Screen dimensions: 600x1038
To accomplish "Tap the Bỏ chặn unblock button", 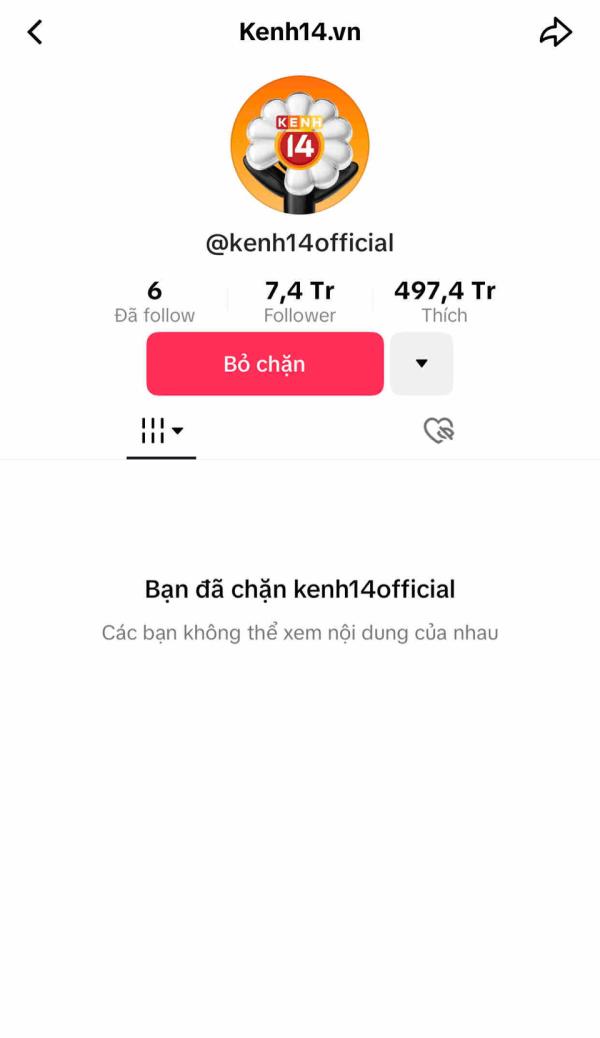I will (265, 364).
